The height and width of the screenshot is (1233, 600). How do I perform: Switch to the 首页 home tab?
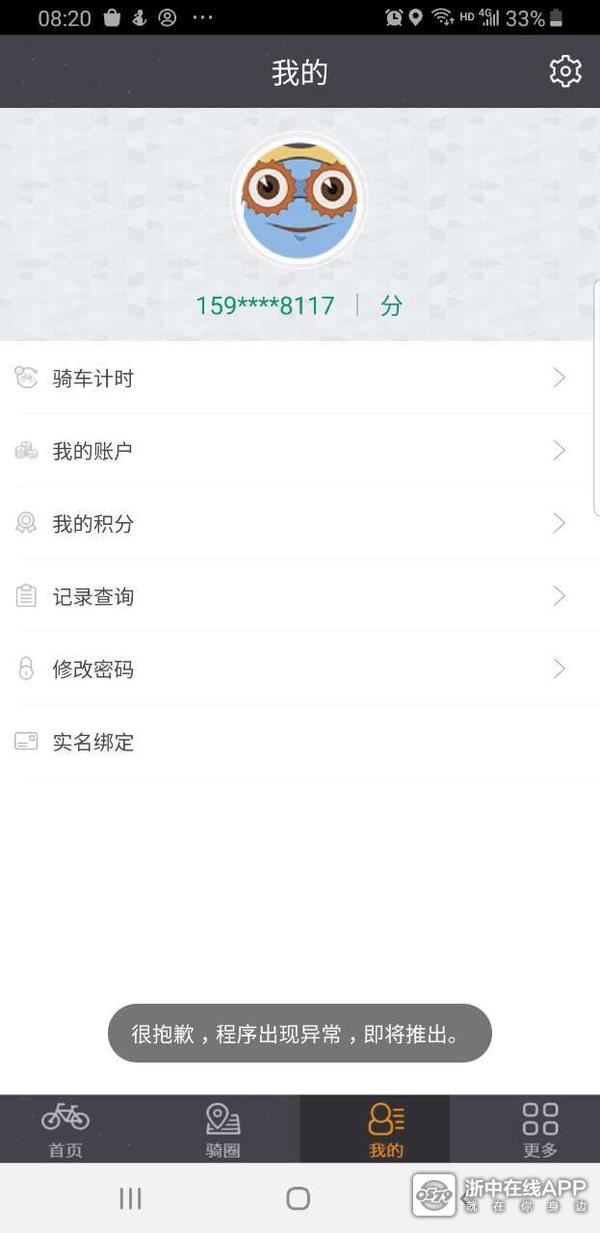point(66,1129)
